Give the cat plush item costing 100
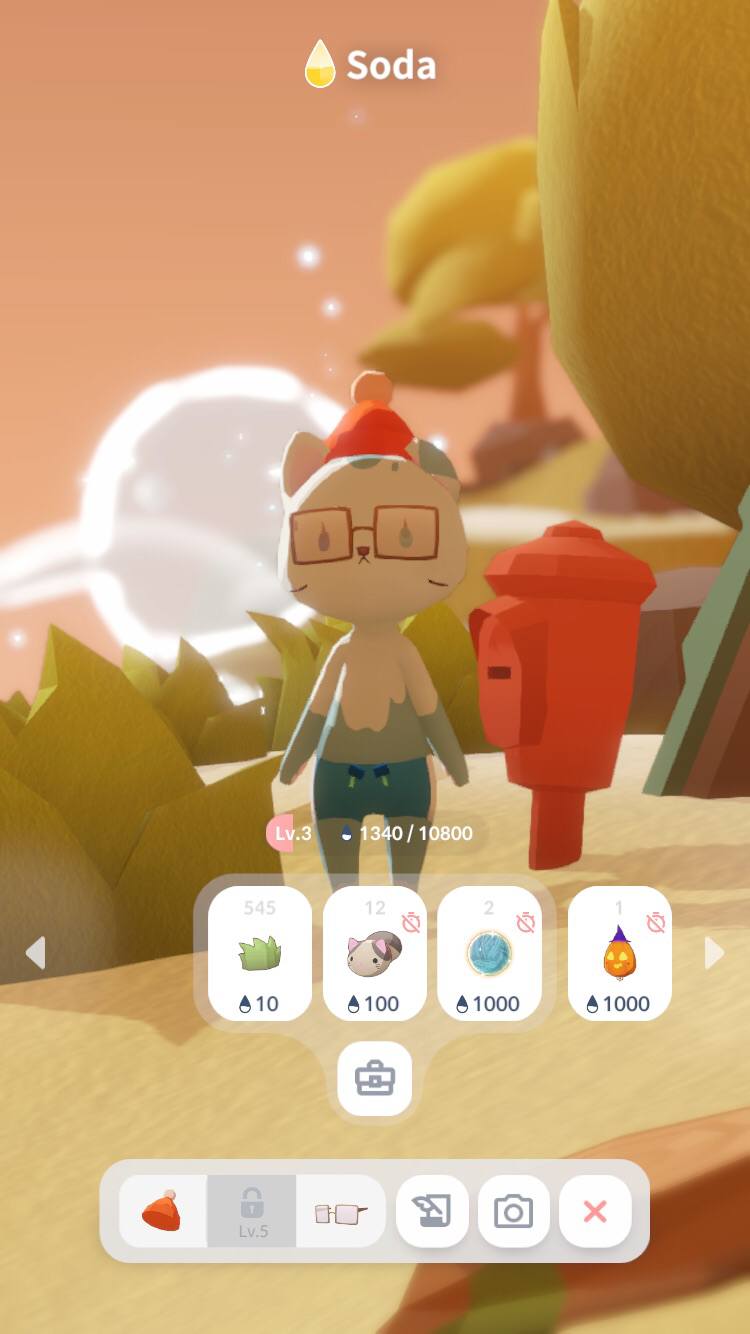The height and width of the screenshot is (1334, 750). 375,953
